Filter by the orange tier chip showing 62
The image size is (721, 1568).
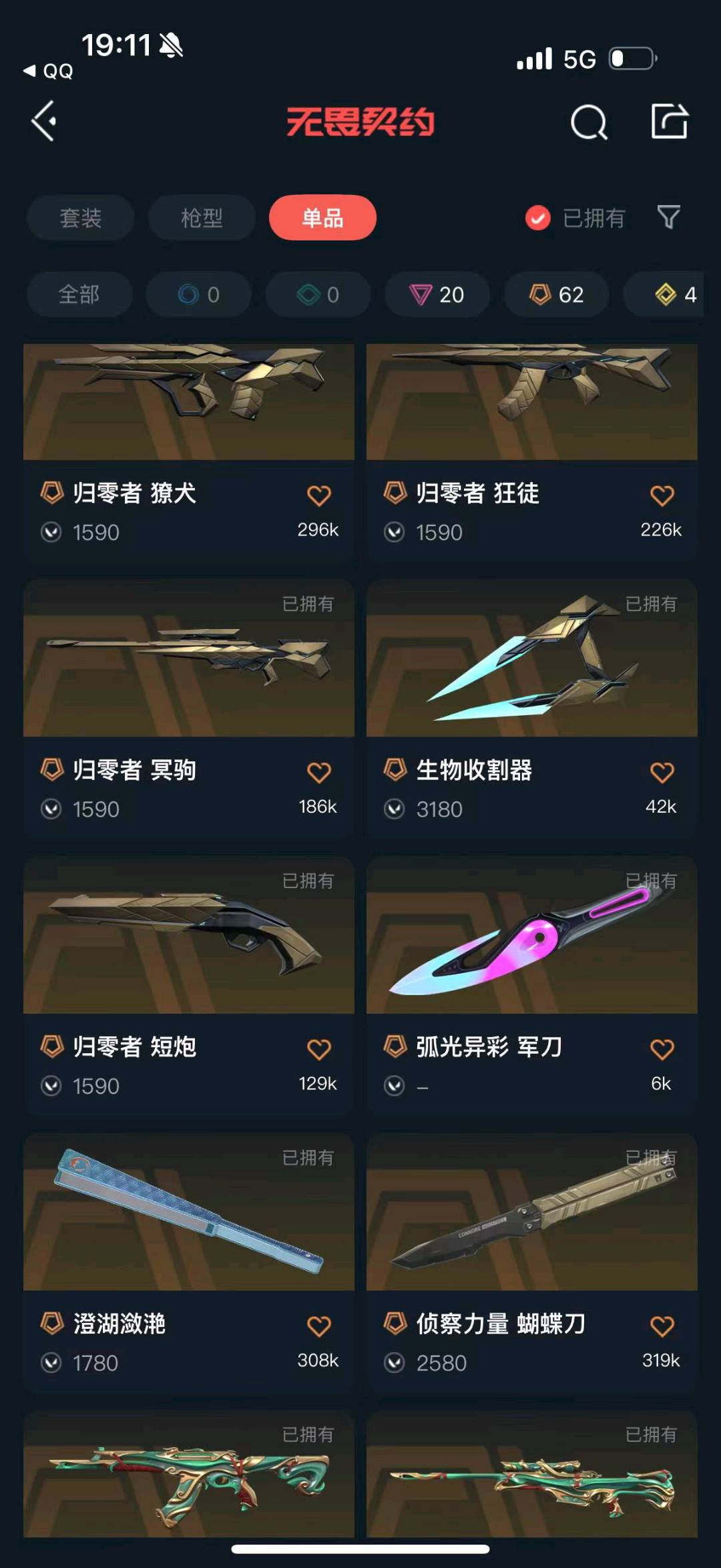557,295
